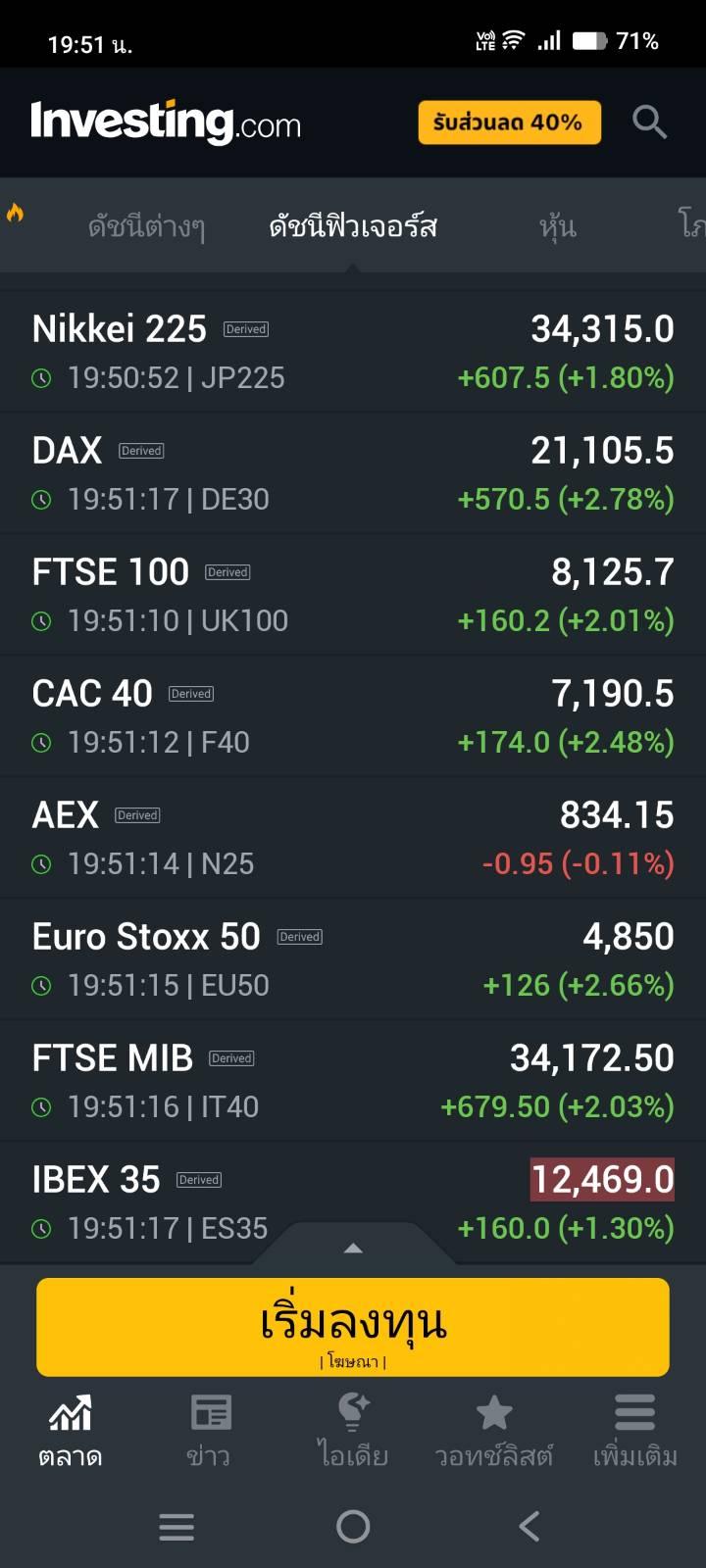
Task: Tap the เริ่มลงทุน ad button
Action: (x=353, y=1327)
